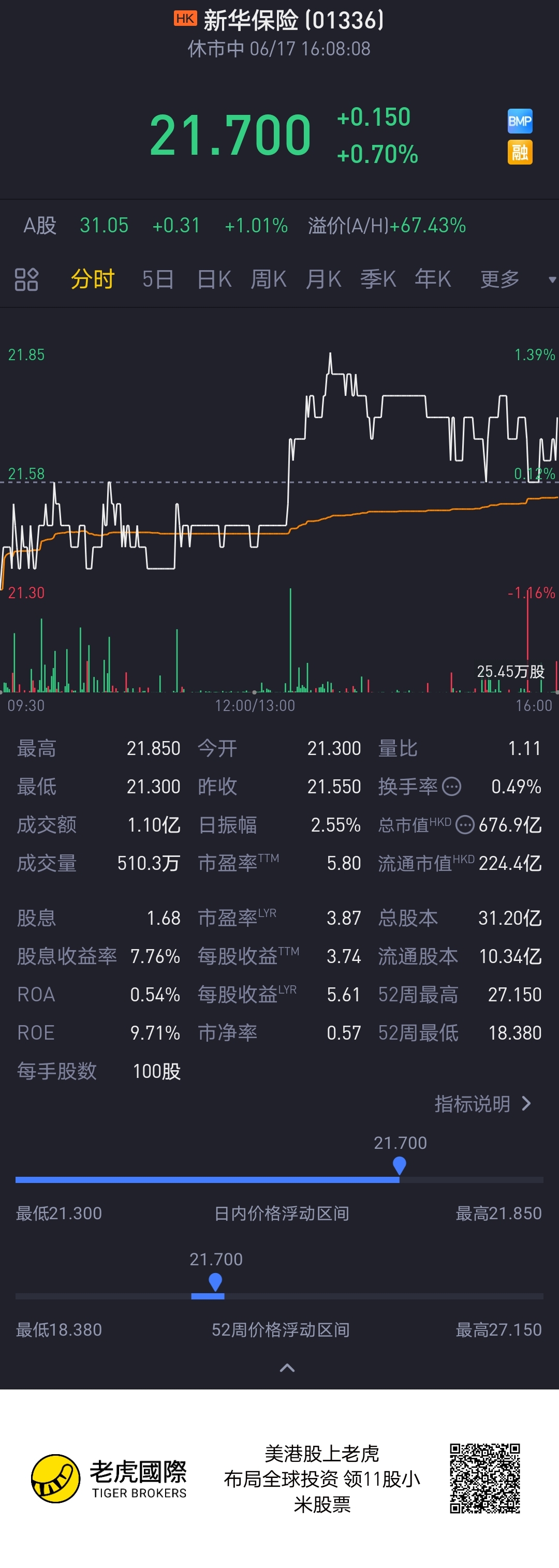This screenshot has width=559, height=1568.
Task: Show info for 总市值
Action: (x=465, y=825)
